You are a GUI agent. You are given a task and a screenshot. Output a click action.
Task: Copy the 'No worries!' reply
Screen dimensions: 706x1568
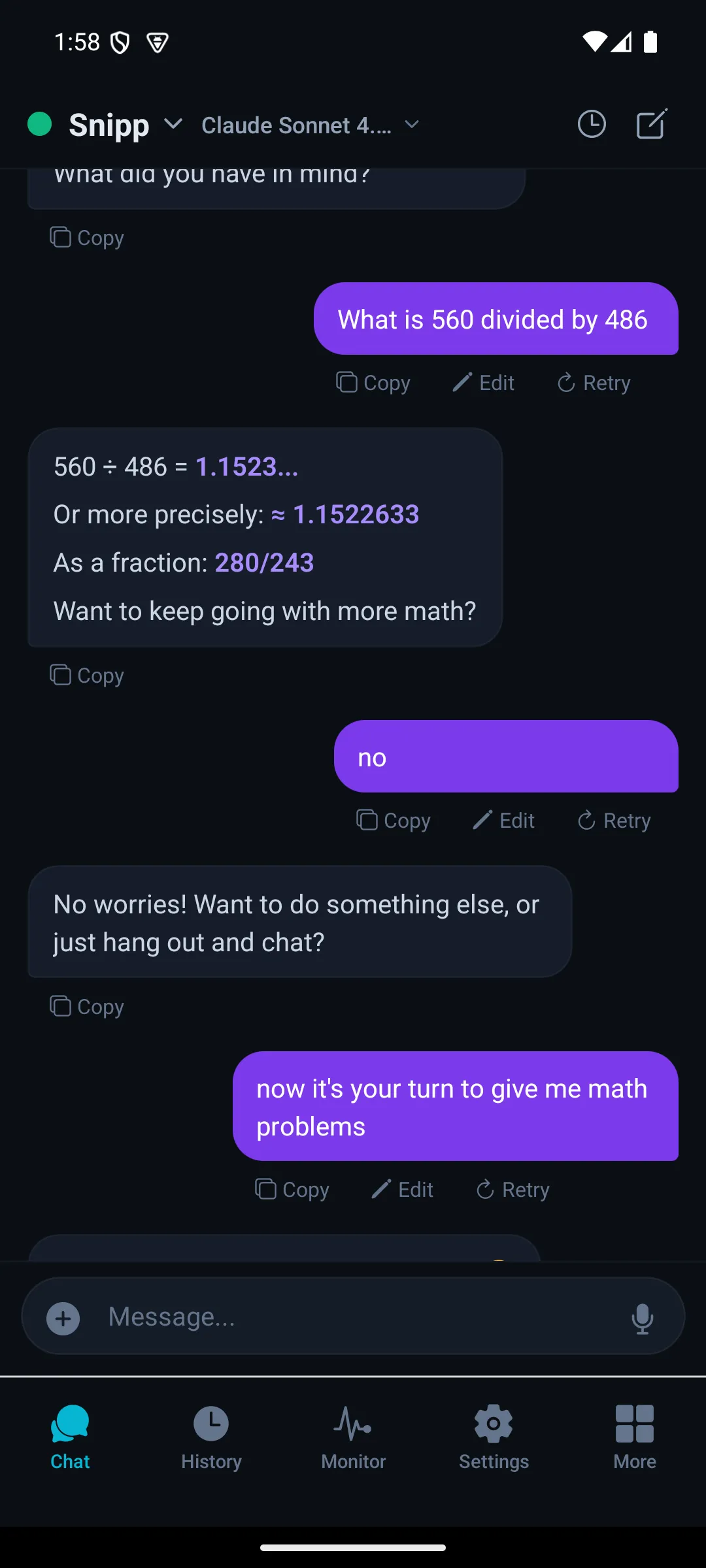tap(87, 1006)
